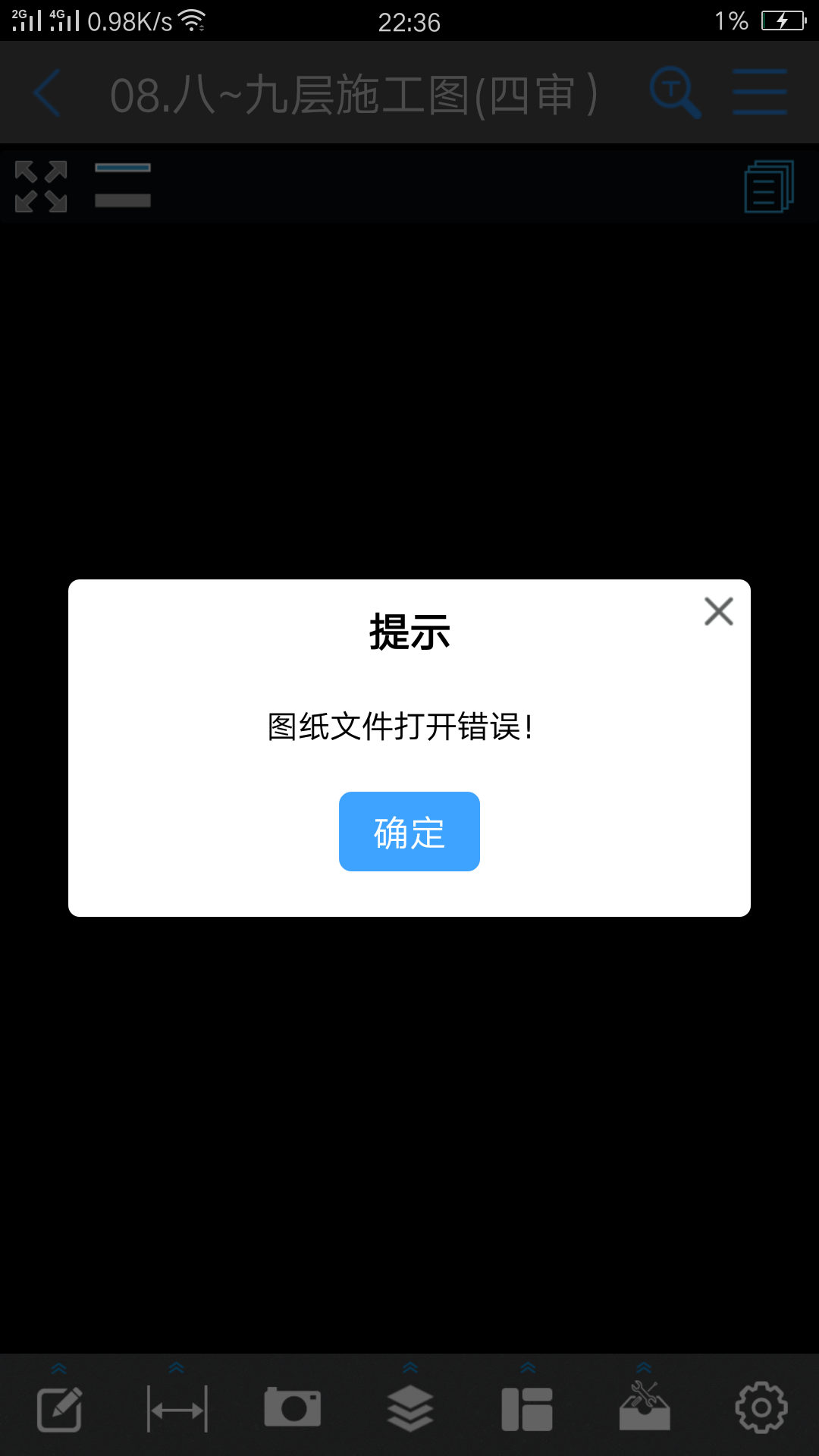Tap the camera tool
Image resolution: width=819 pixels, height=1456 pixels.
pos(293,1407)
